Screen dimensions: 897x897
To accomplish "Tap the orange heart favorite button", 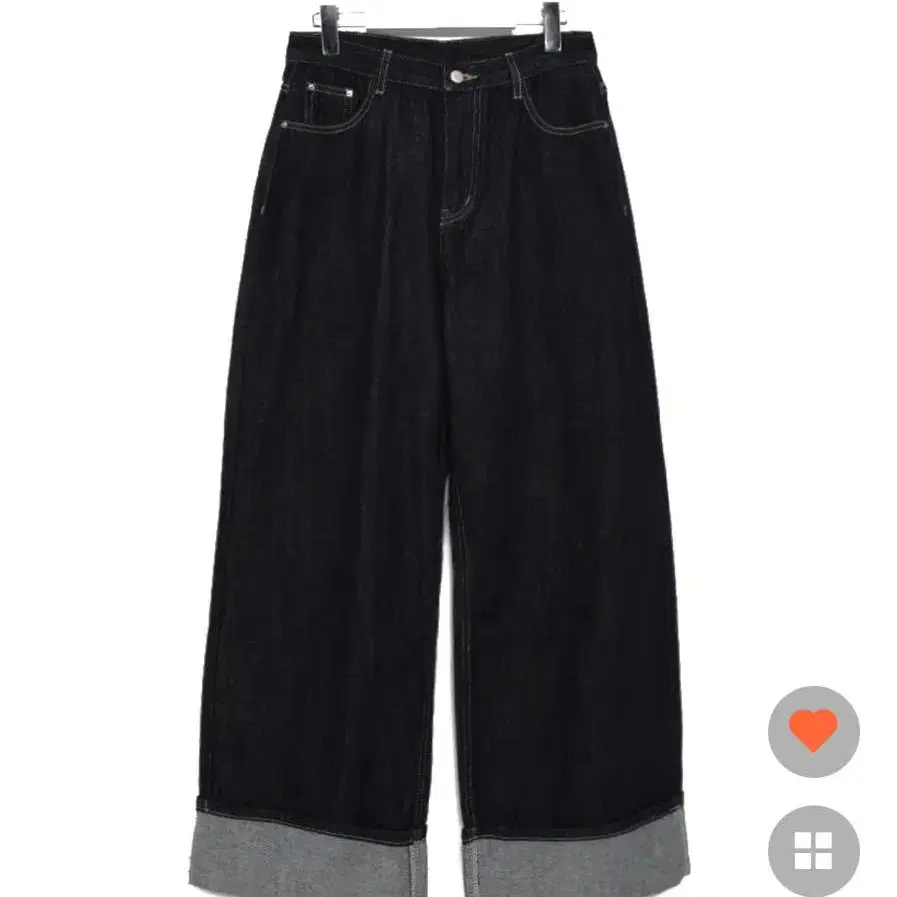I will (x=813, y=732).
